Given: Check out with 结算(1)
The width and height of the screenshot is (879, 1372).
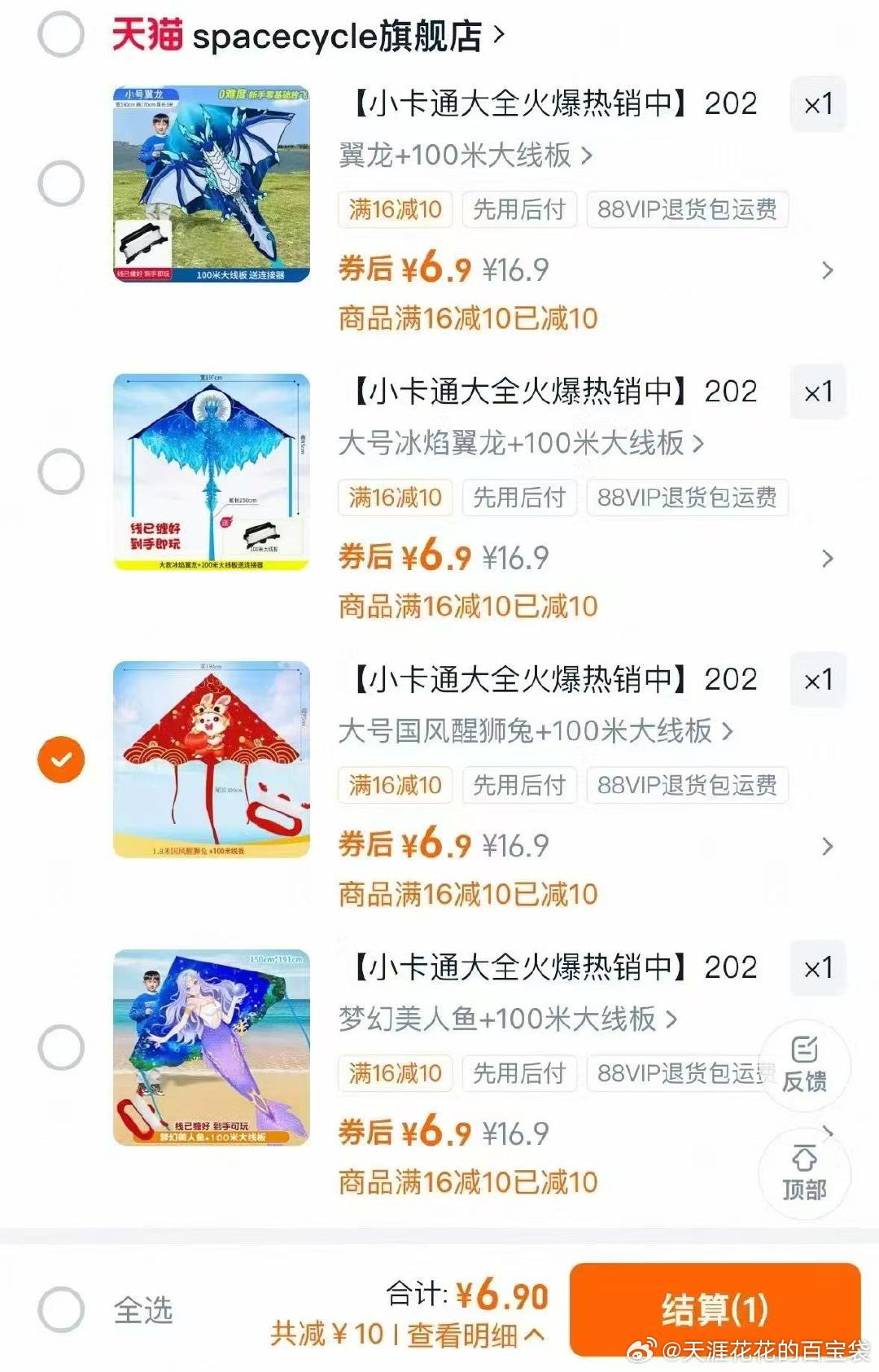Looking at the screenshot, I should [715, 1309].
